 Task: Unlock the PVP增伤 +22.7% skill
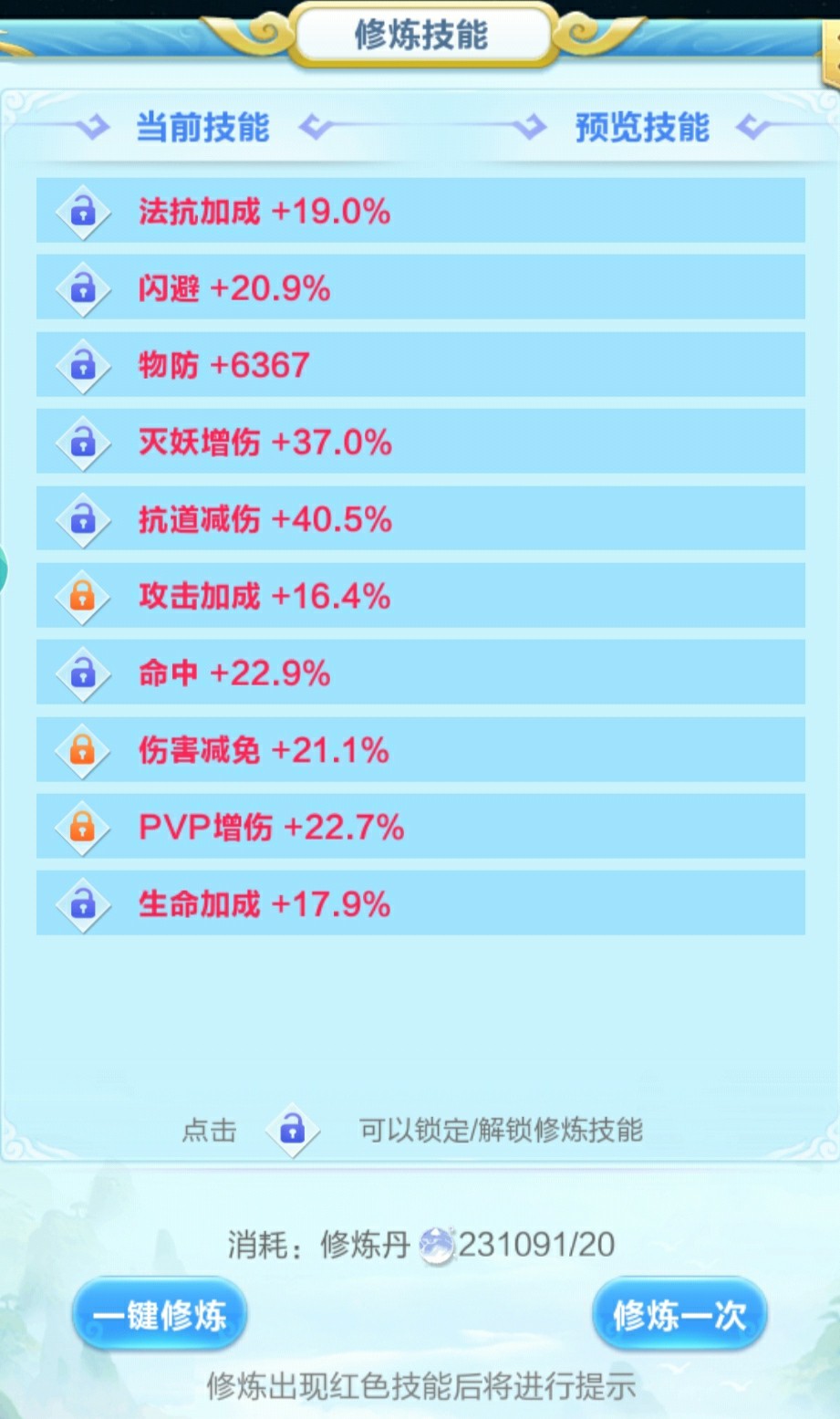pyautogui.click(x=83, y=827)
